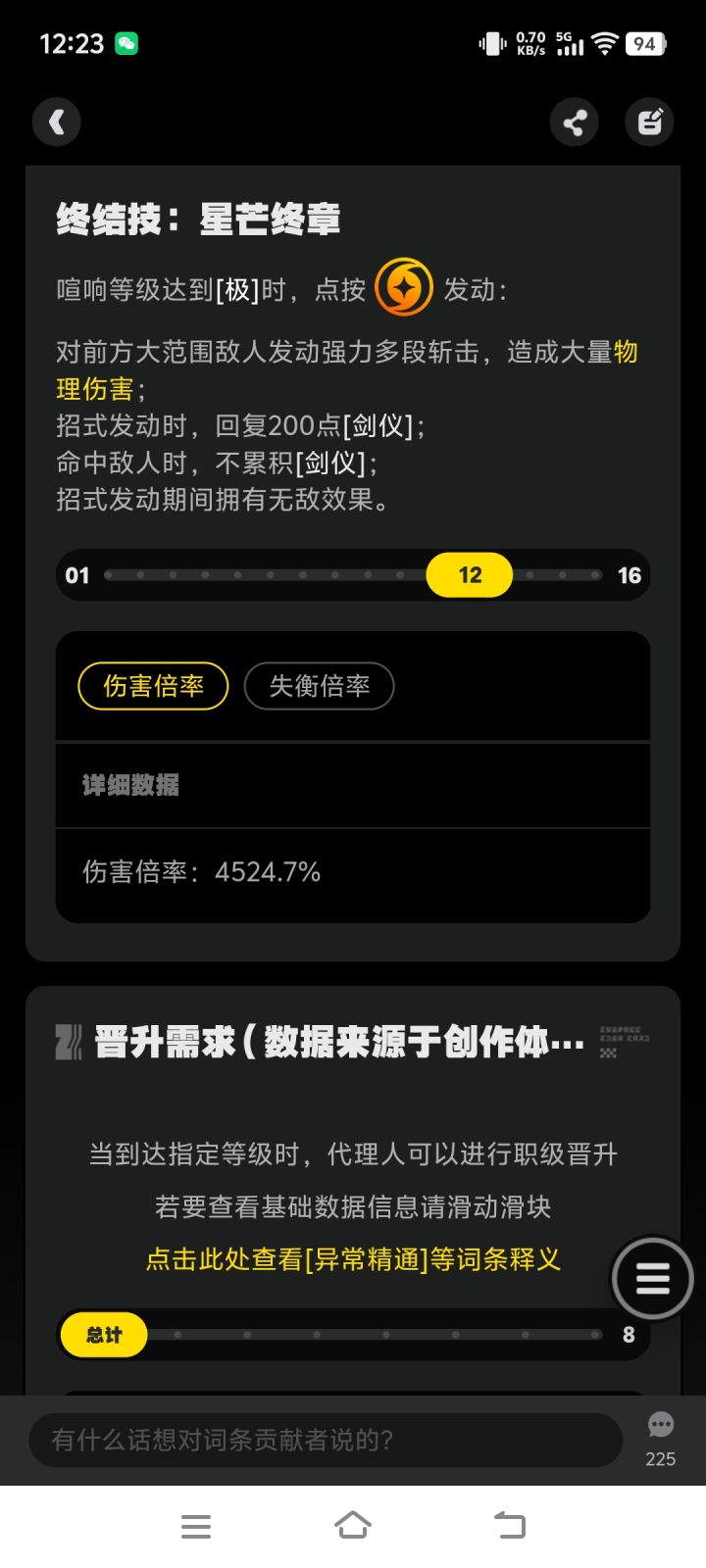The height and width of the screenshot is (1568, 706).
Task: Open the share options
Action: pos(575,122)
